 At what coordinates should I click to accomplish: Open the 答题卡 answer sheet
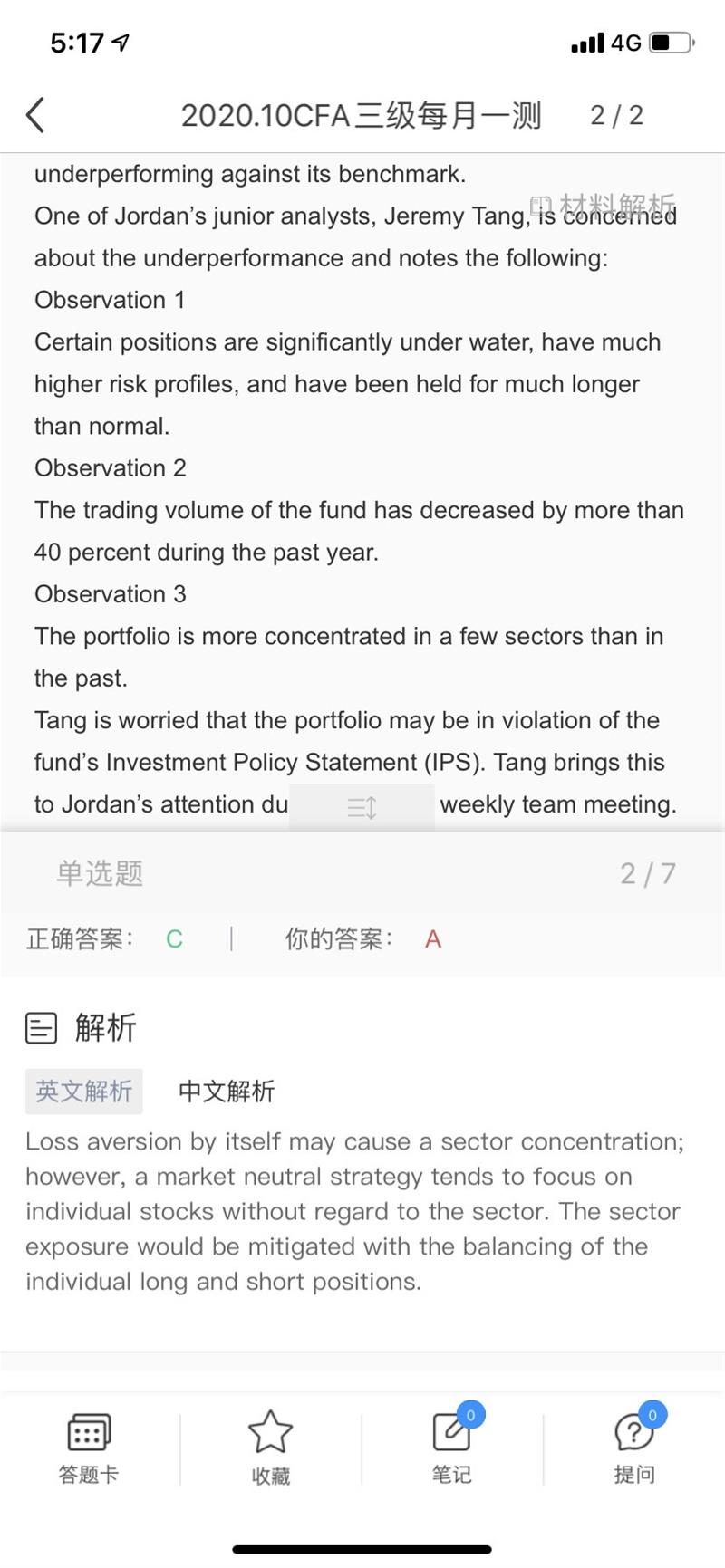[89, 1448]
